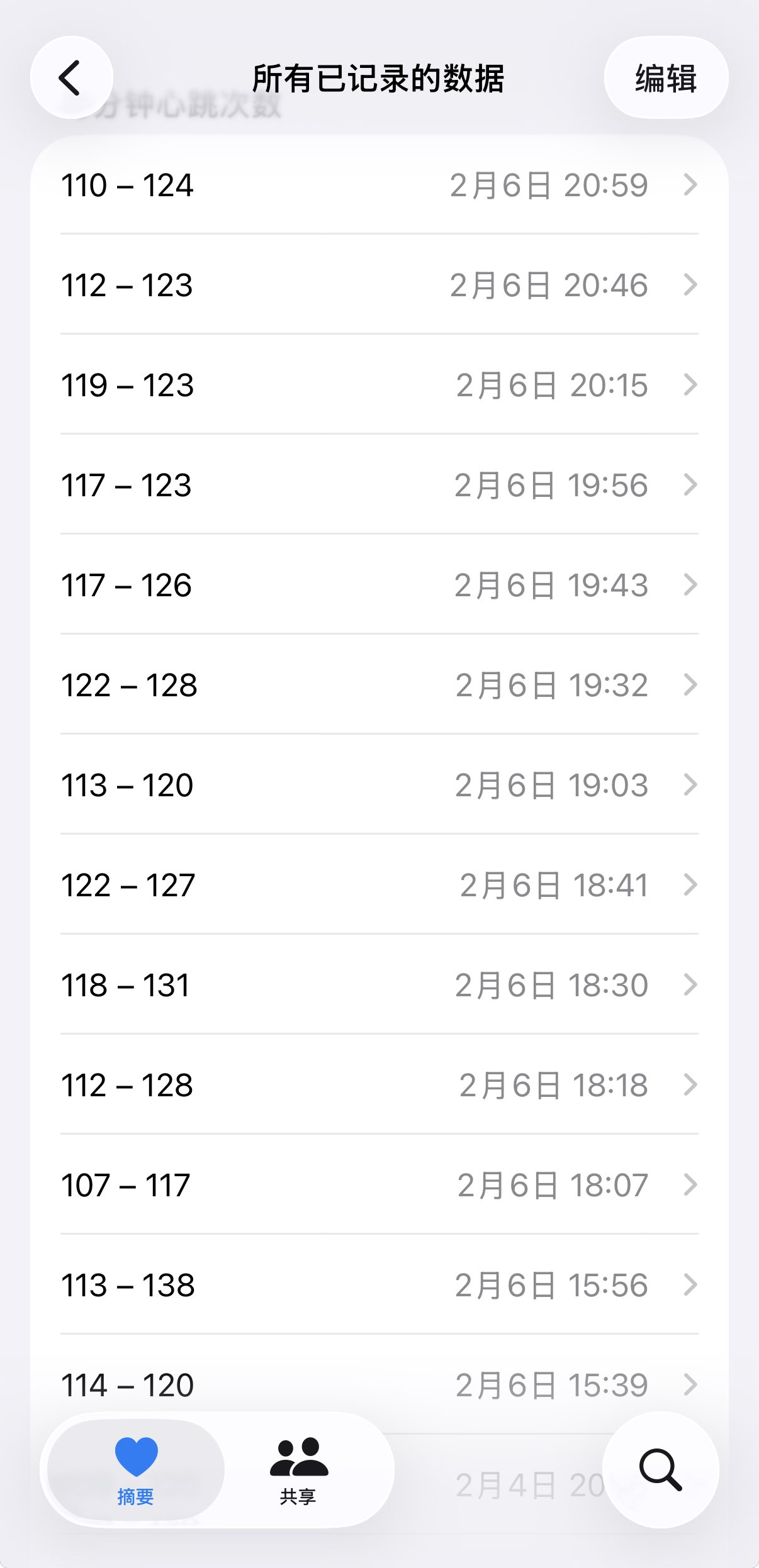Select the 2月6日 15:39 entry

click(379, 1384)
